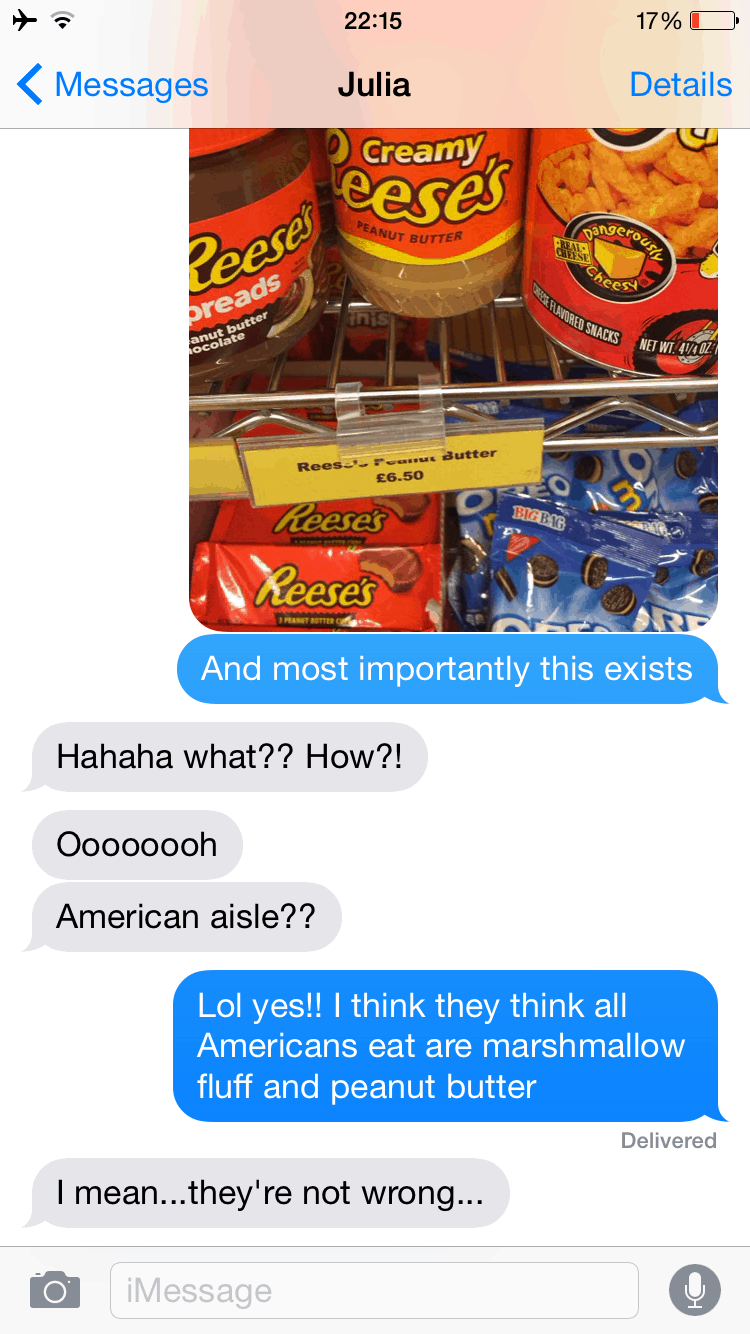Image resolution: width=750 pixels, height=1334 pixels.
Task: Open the Reese's photo attachment
Action: pyautogui.click(x=453, y=380)
